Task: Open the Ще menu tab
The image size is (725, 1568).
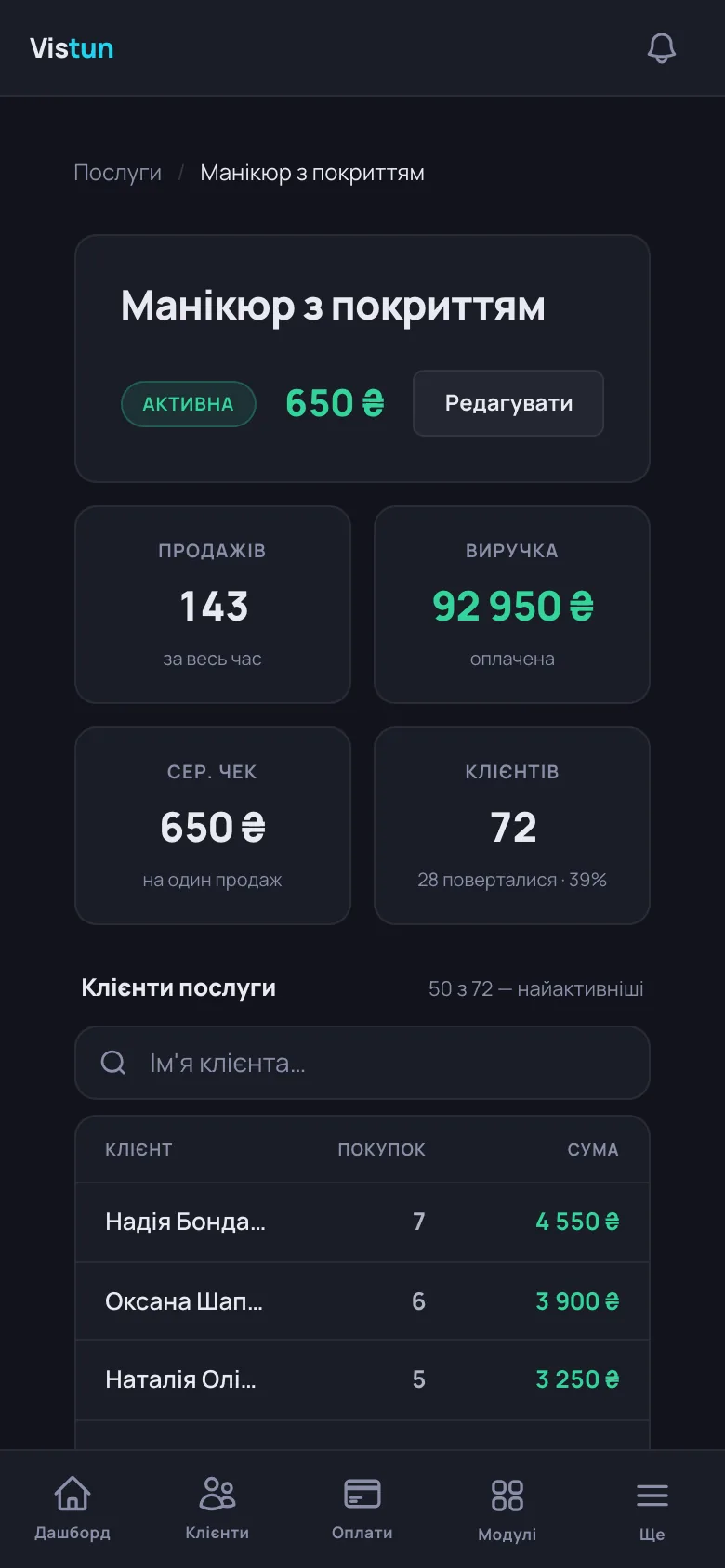Action: tap(652, 1509)
